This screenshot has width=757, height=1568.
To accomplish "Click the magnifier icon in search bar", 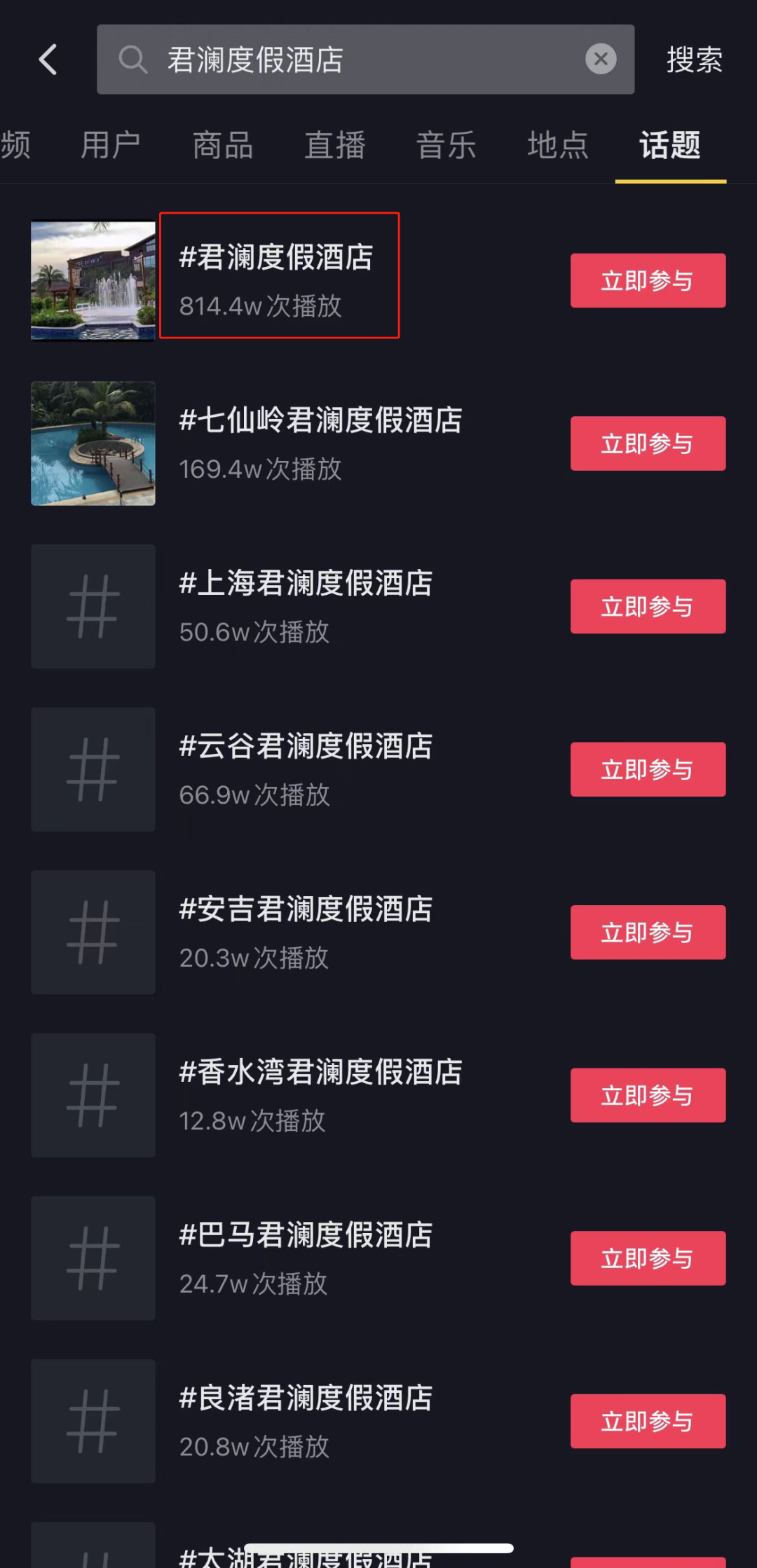I will point(133,60).
